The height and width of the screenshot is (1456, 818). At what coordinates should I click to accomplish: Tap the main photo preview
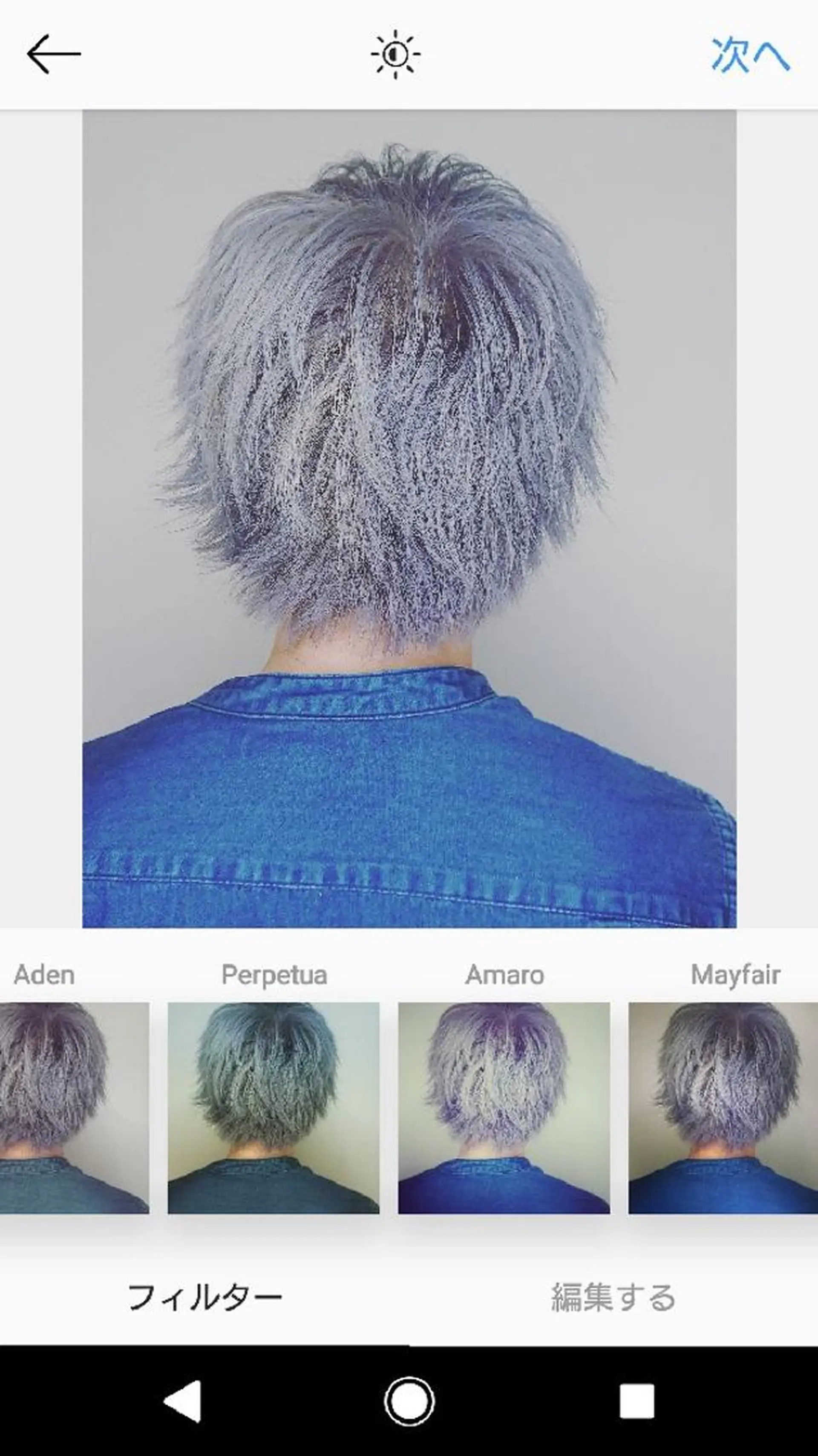409,519
